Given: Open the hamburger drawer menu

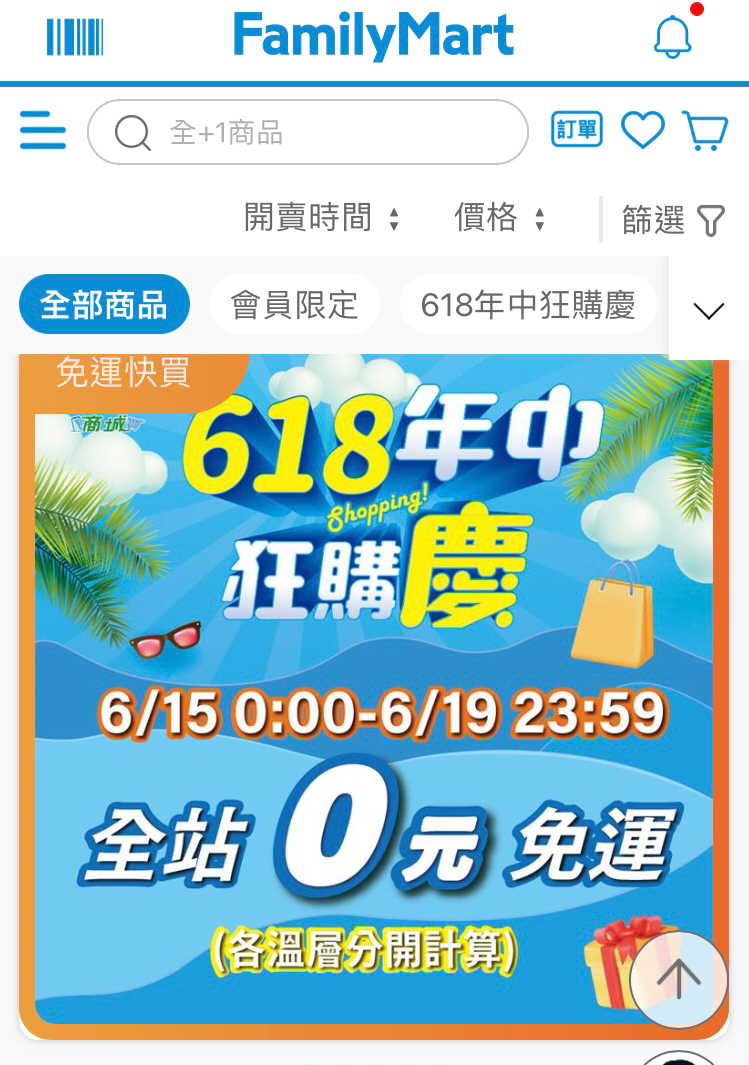Looking at the screenshot, I should 43,131.
